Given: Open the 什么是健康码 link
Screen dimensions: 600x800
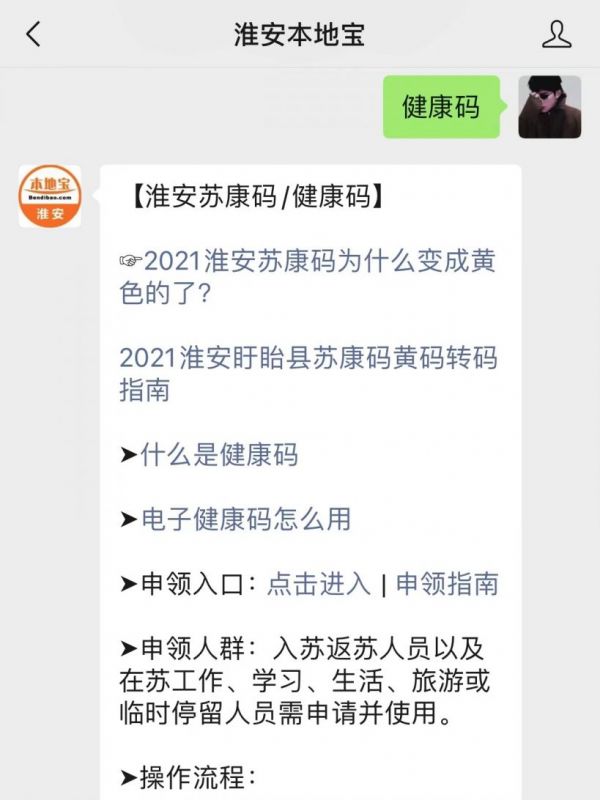Looking at the screenshot, I should point(218,455).
